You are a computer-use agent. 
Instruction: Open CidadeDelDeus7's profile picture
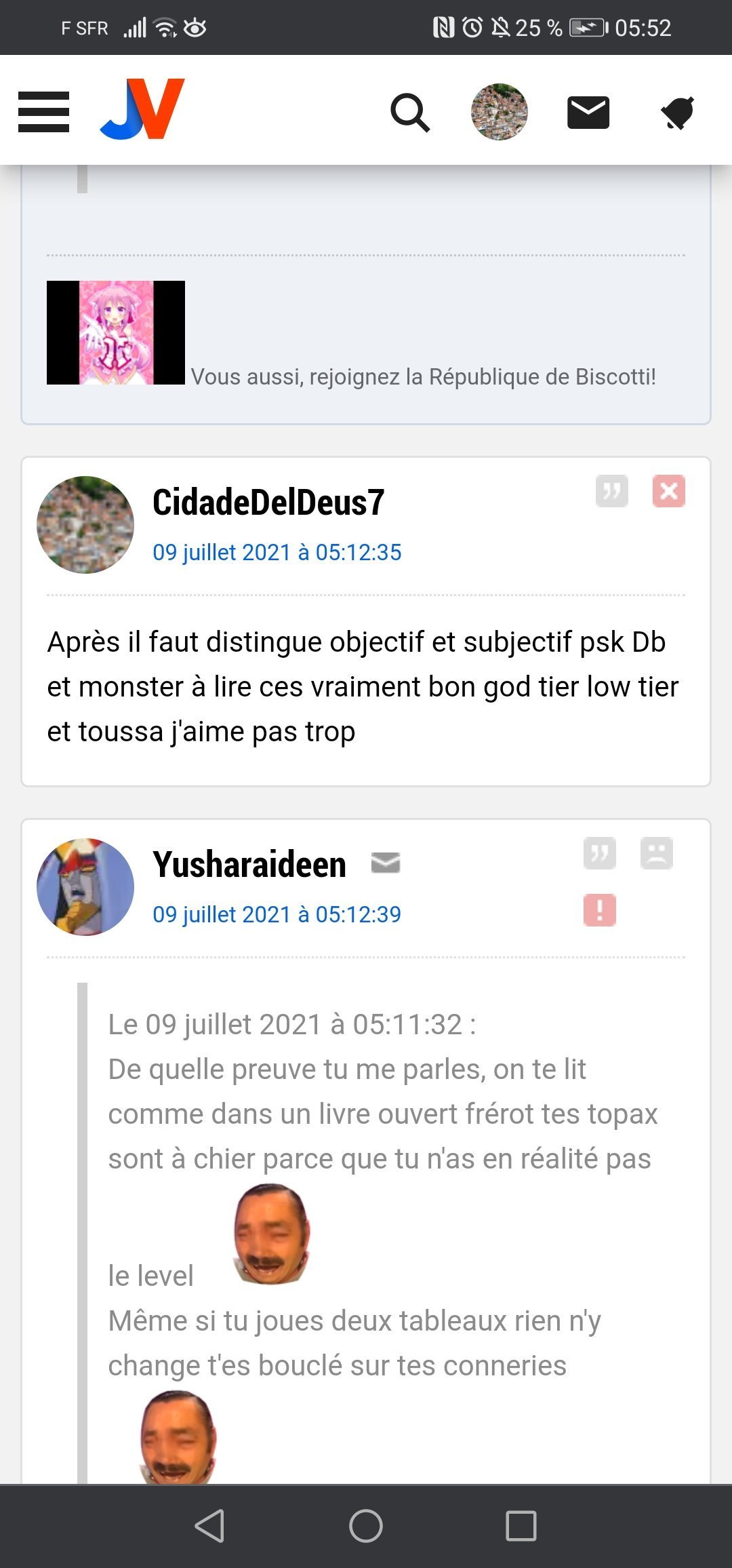point(85,525)
